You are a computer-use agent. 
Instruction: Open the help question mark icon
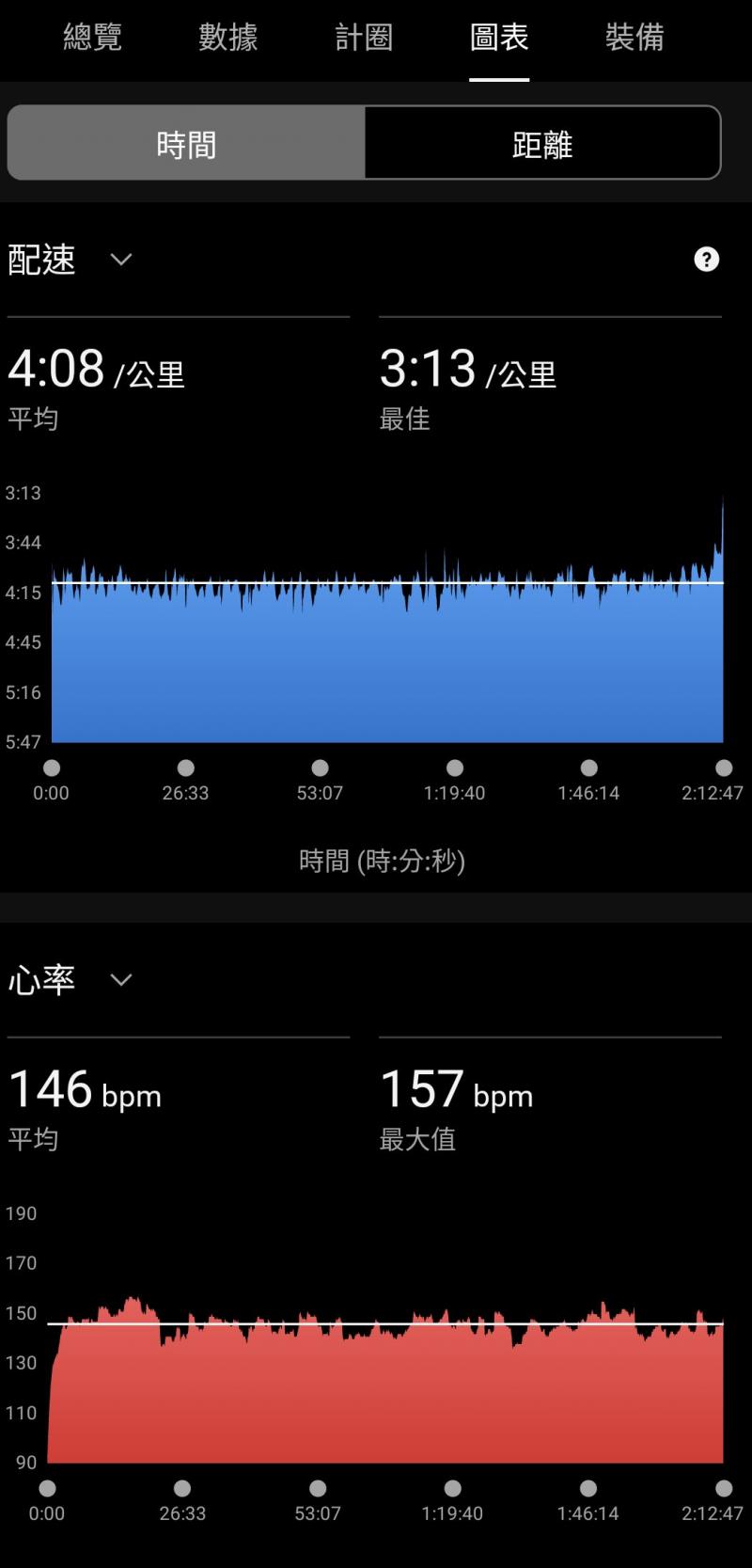click(706, 260)
